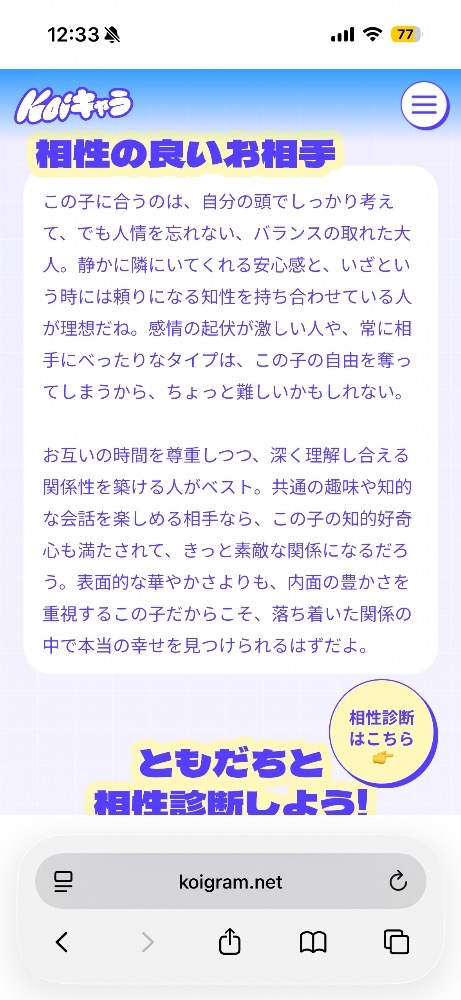This screenshot has height=1000, width=461.
Task: Open the hamburger menu button
Action: [424, 105]
